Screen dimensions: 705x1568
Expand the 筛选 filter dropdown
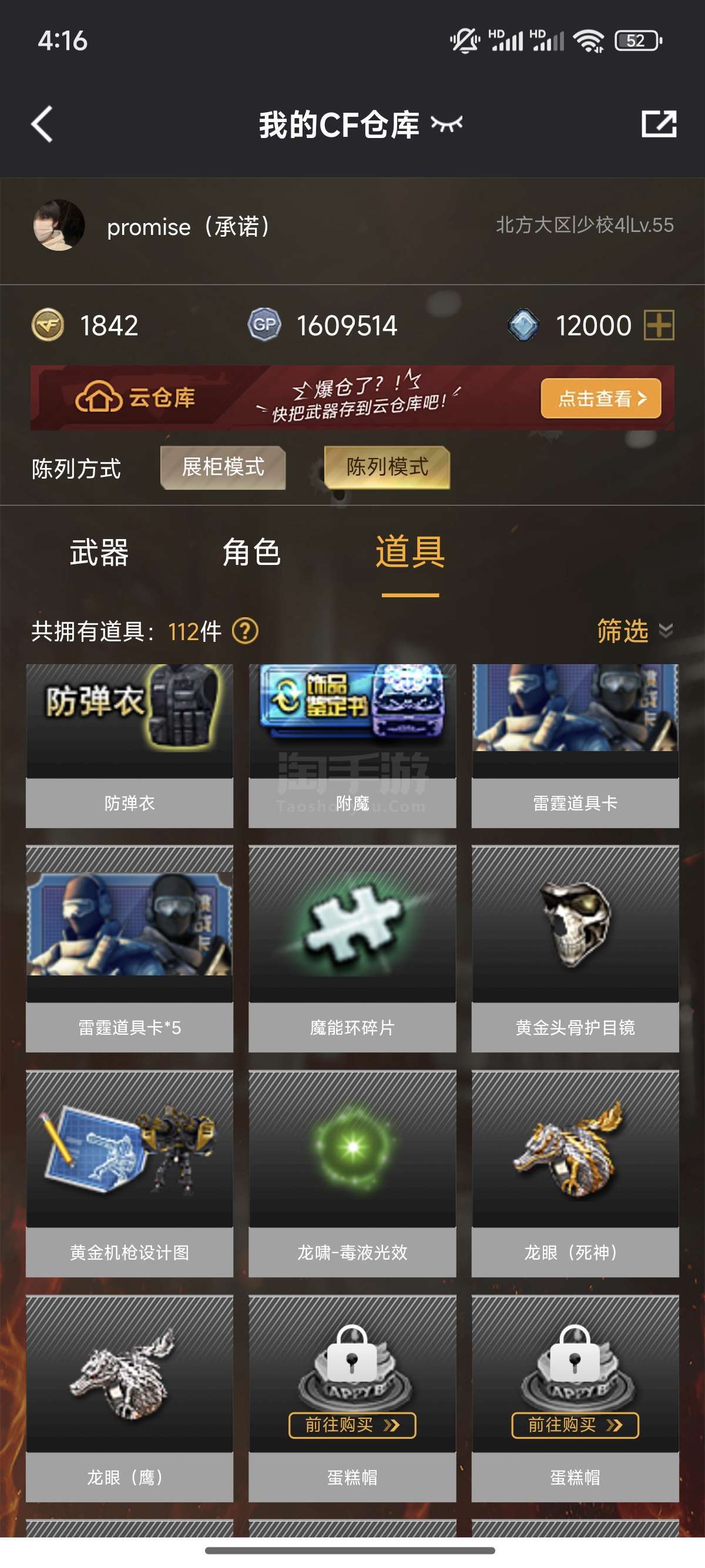coord(633,631)
